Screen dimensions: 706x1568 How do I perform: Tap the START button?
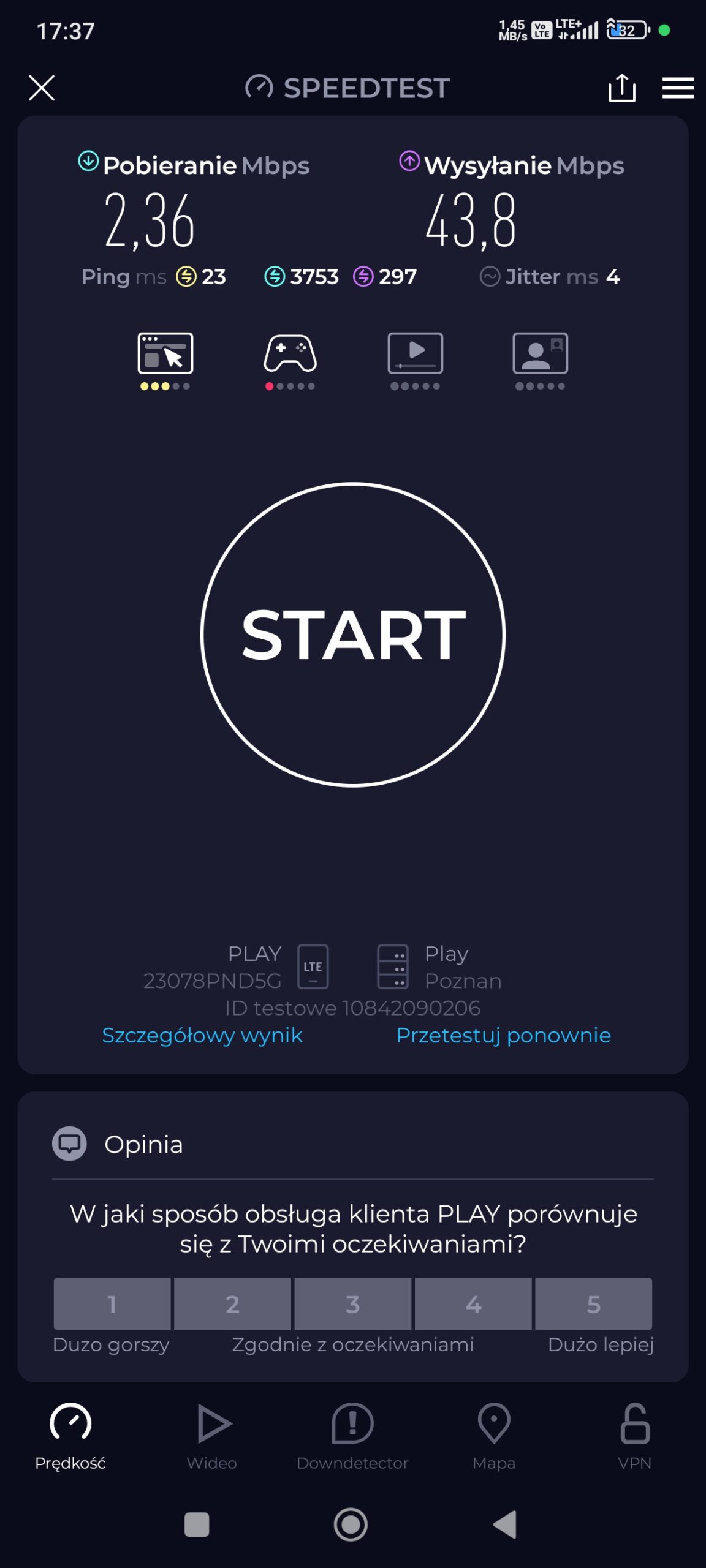click(x=353, y=635)
